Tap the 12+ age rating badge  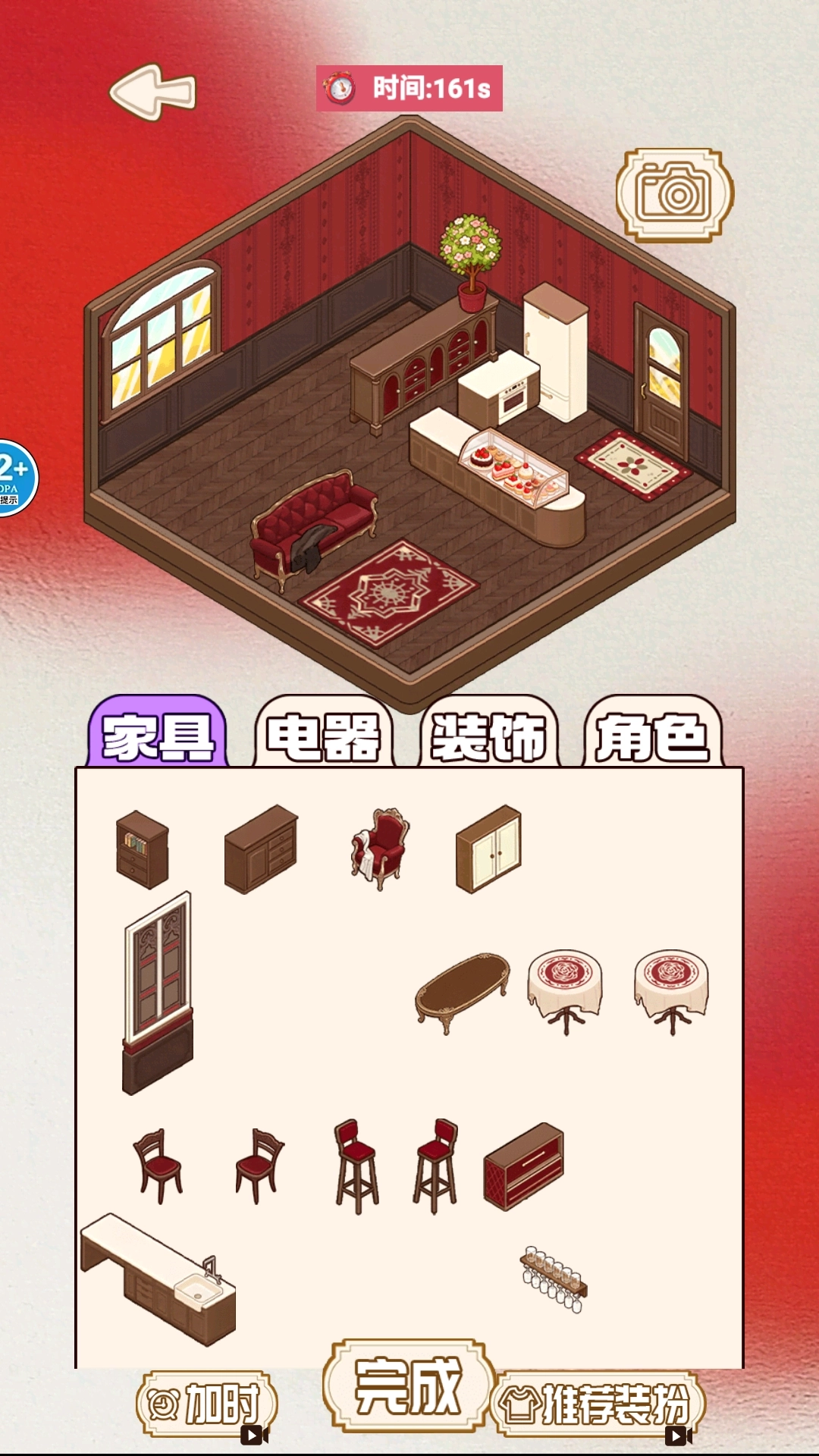(x=14, y=478)
